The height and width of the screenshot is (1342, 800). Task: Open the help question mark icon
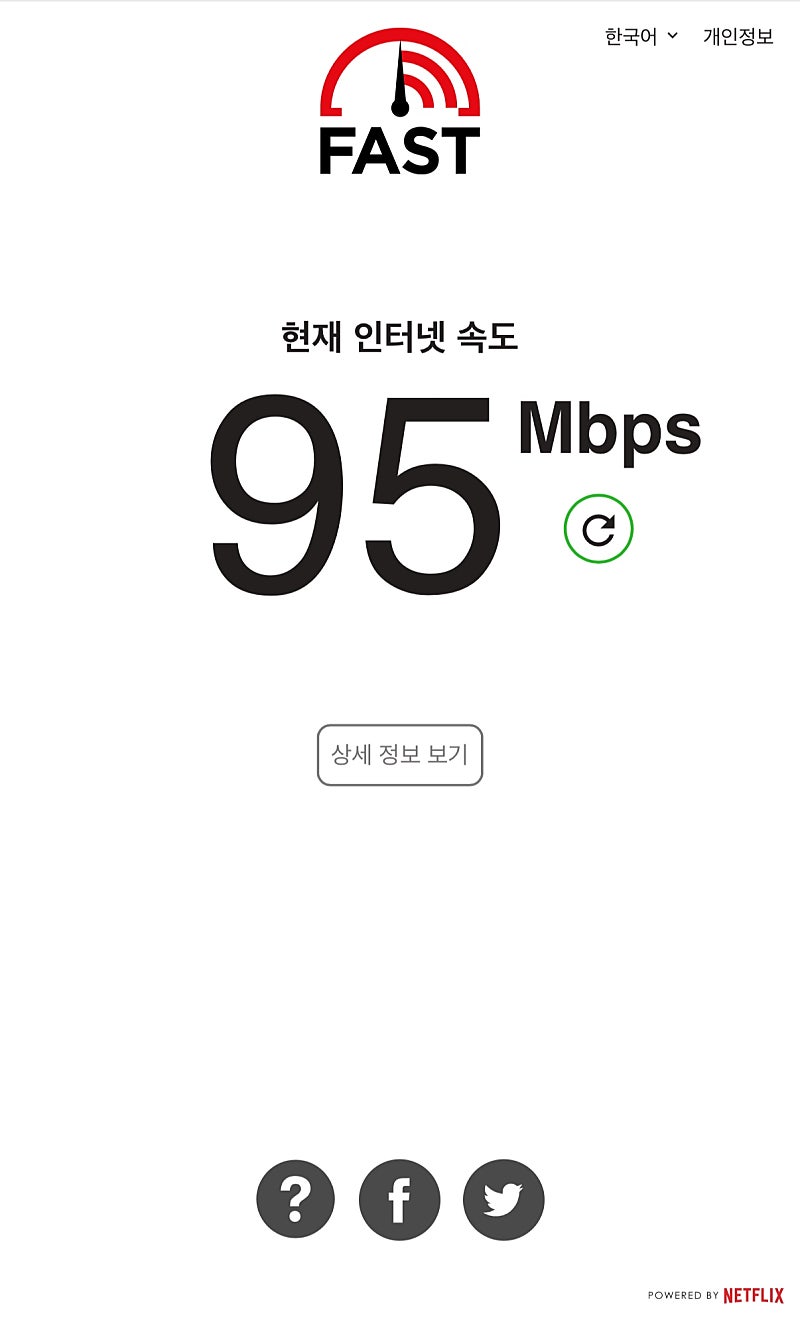295,1200
